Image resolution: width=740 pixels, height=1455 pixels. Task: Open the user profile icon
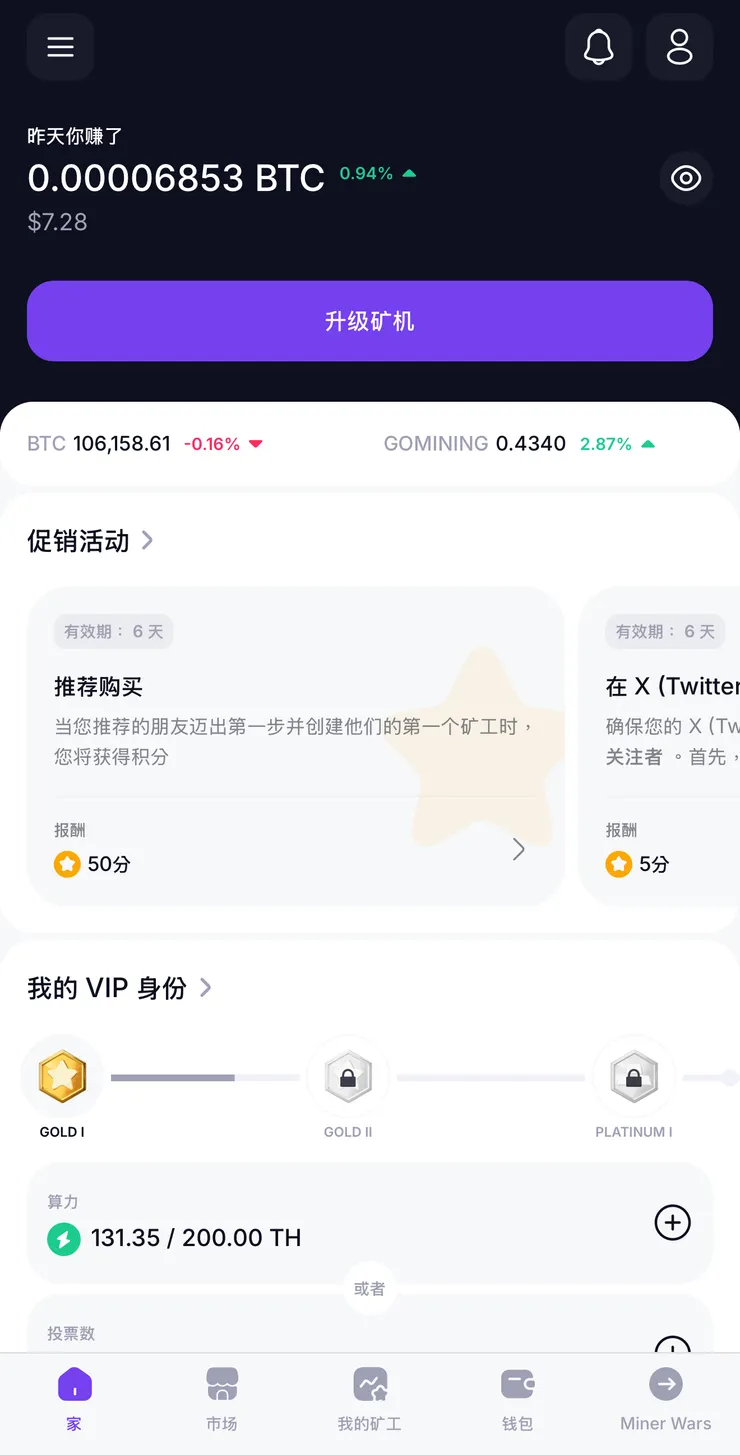click(x=680, y=46)
